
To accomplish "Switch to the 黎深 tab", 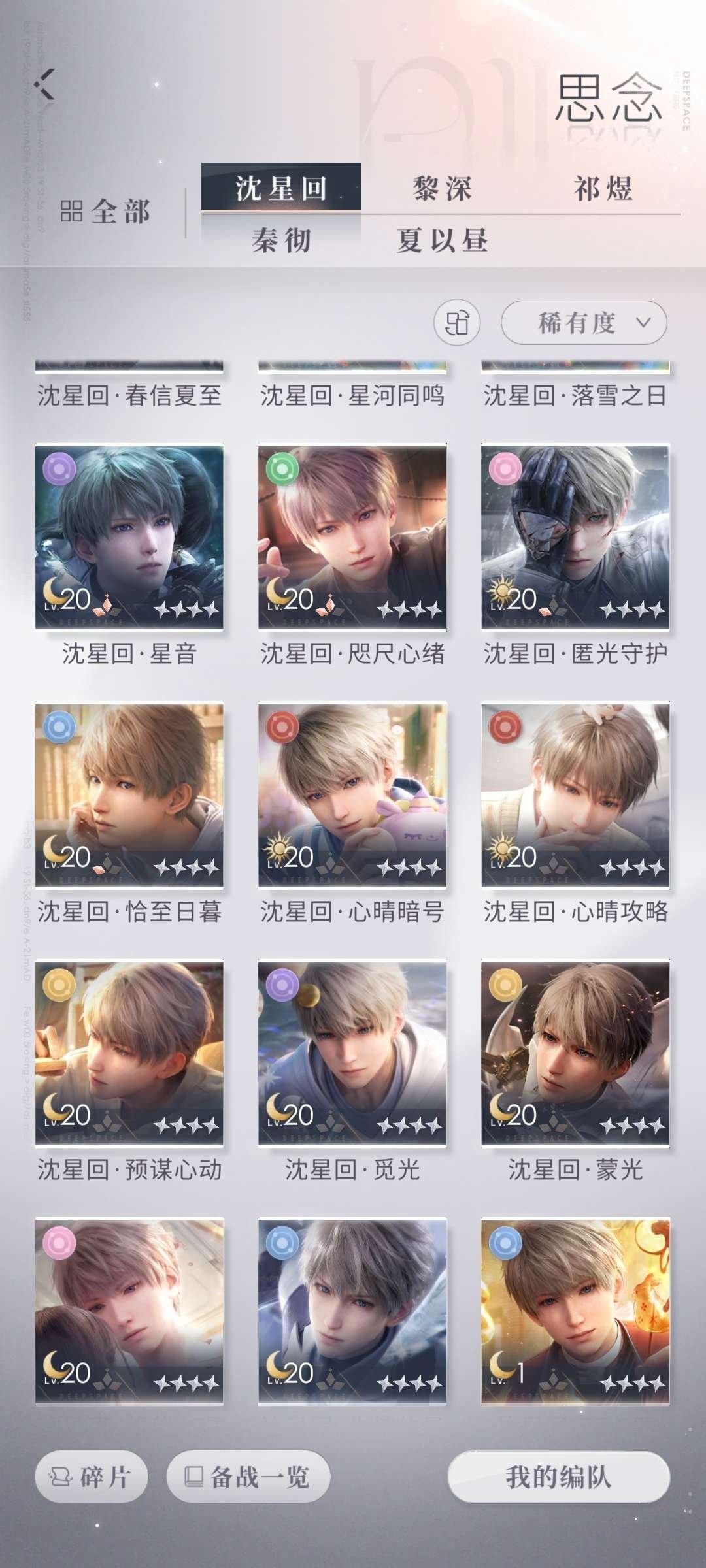I will point(442,189).
